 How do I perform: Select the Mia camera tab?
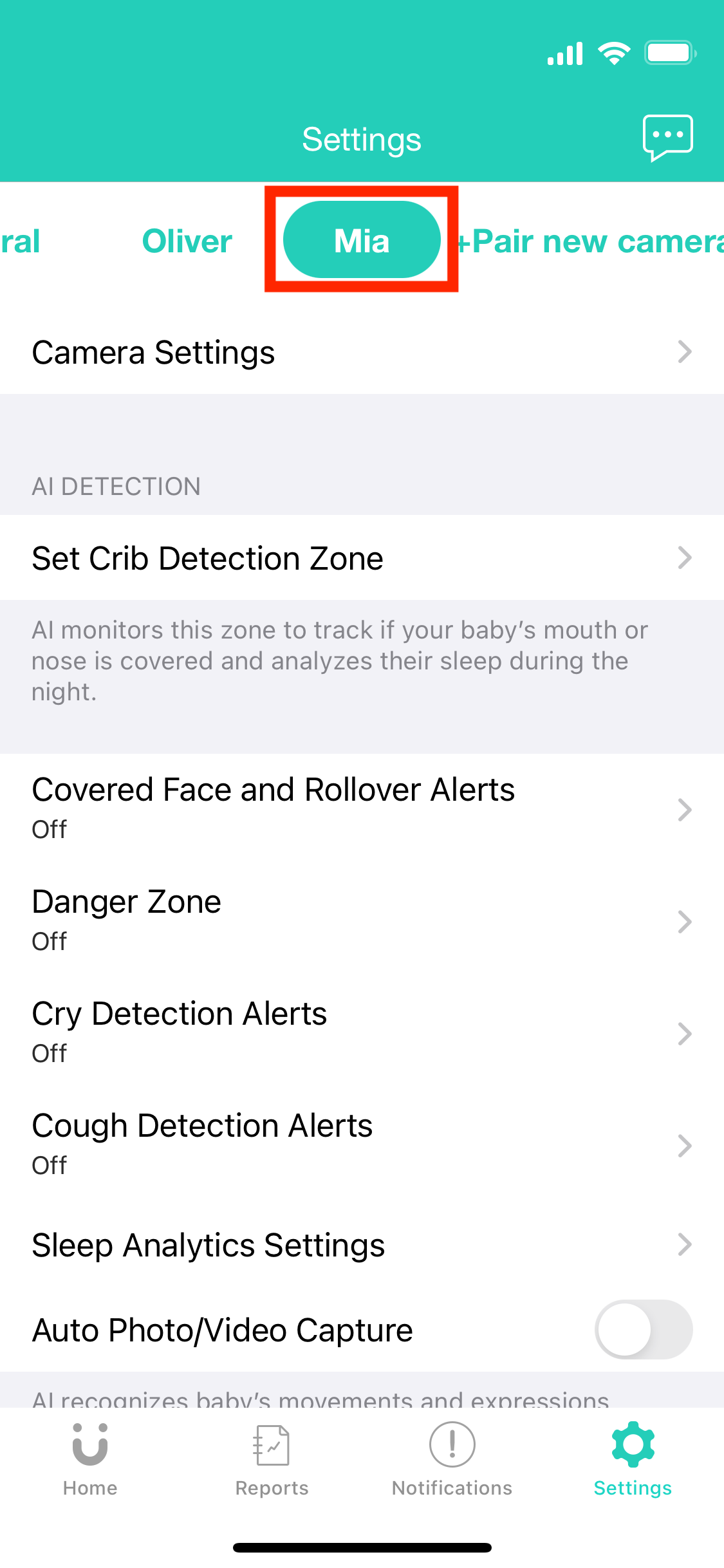click(x=361, y=240)
